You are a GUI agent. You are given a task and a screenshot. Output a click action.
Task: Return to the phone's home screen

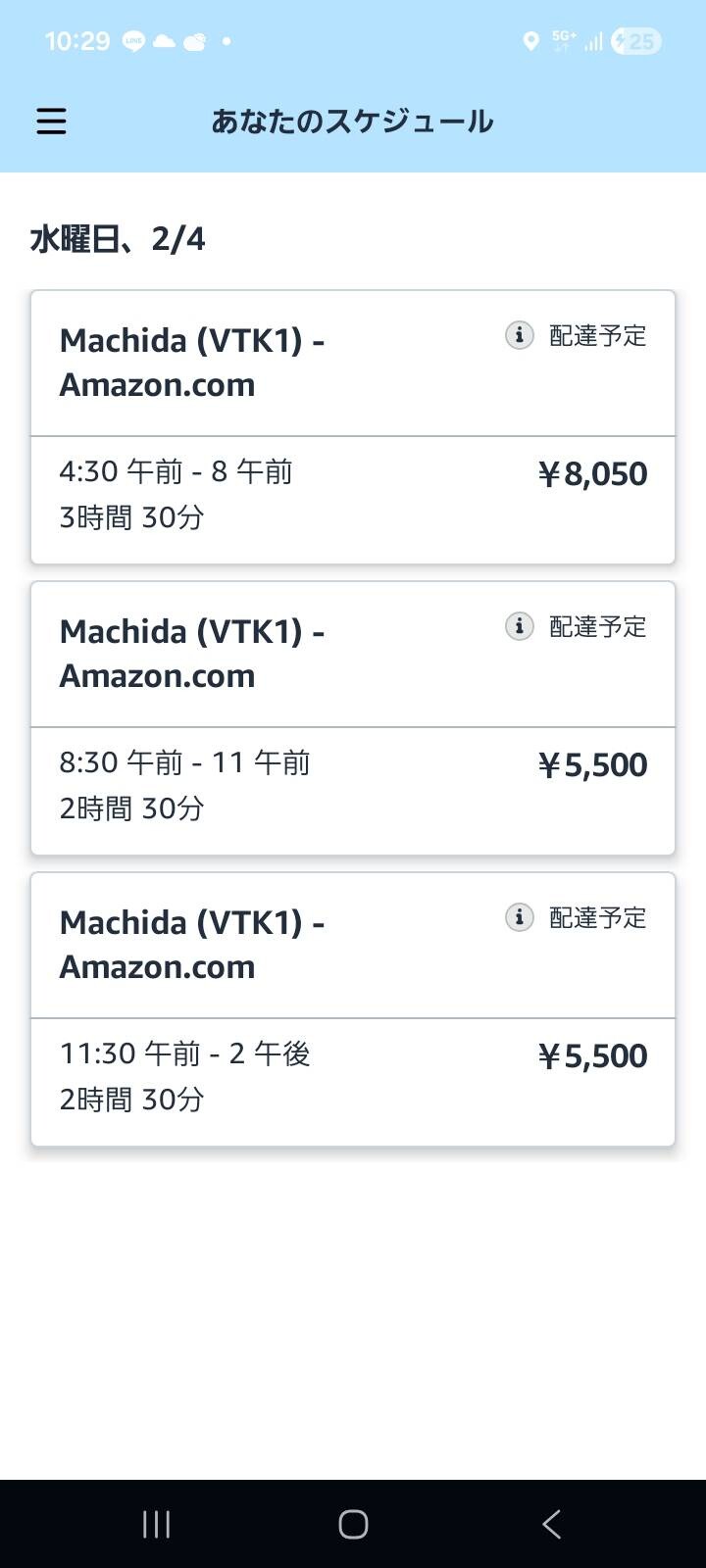pos(353,1524)
